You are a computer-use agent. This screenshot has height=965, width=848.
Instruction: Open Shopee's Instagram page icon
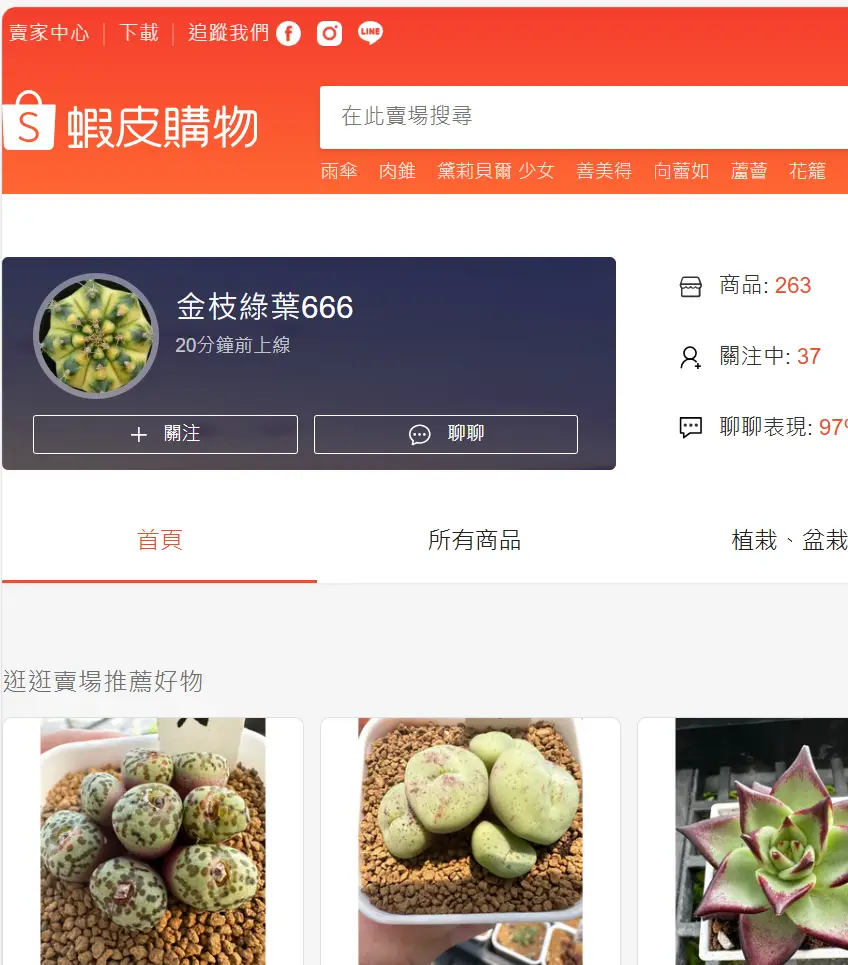tap(329, 34)
